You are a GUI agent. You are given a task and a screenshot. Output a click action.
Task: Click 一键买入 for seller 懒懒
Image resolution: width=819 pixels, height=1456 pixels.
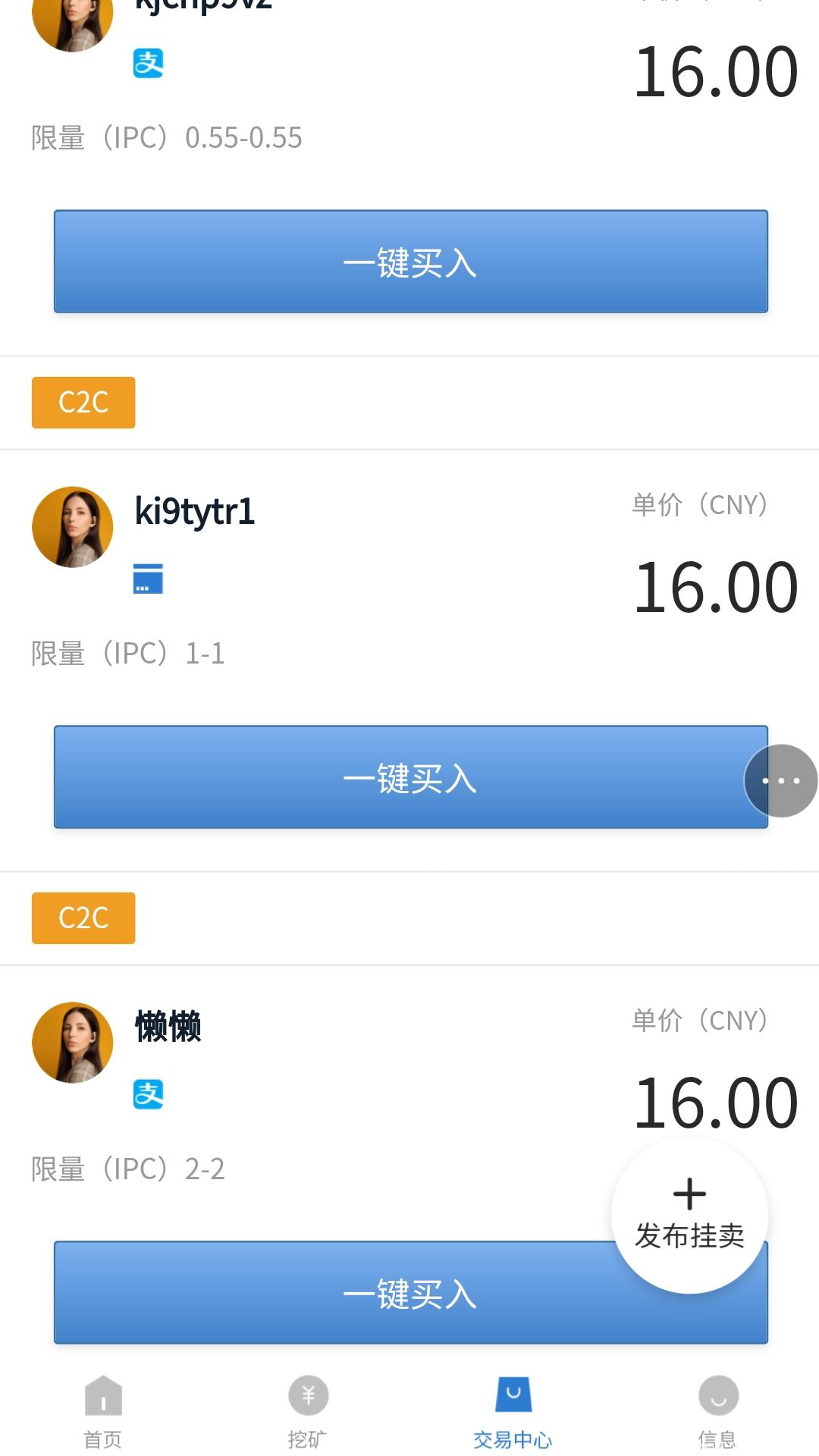409,1294
